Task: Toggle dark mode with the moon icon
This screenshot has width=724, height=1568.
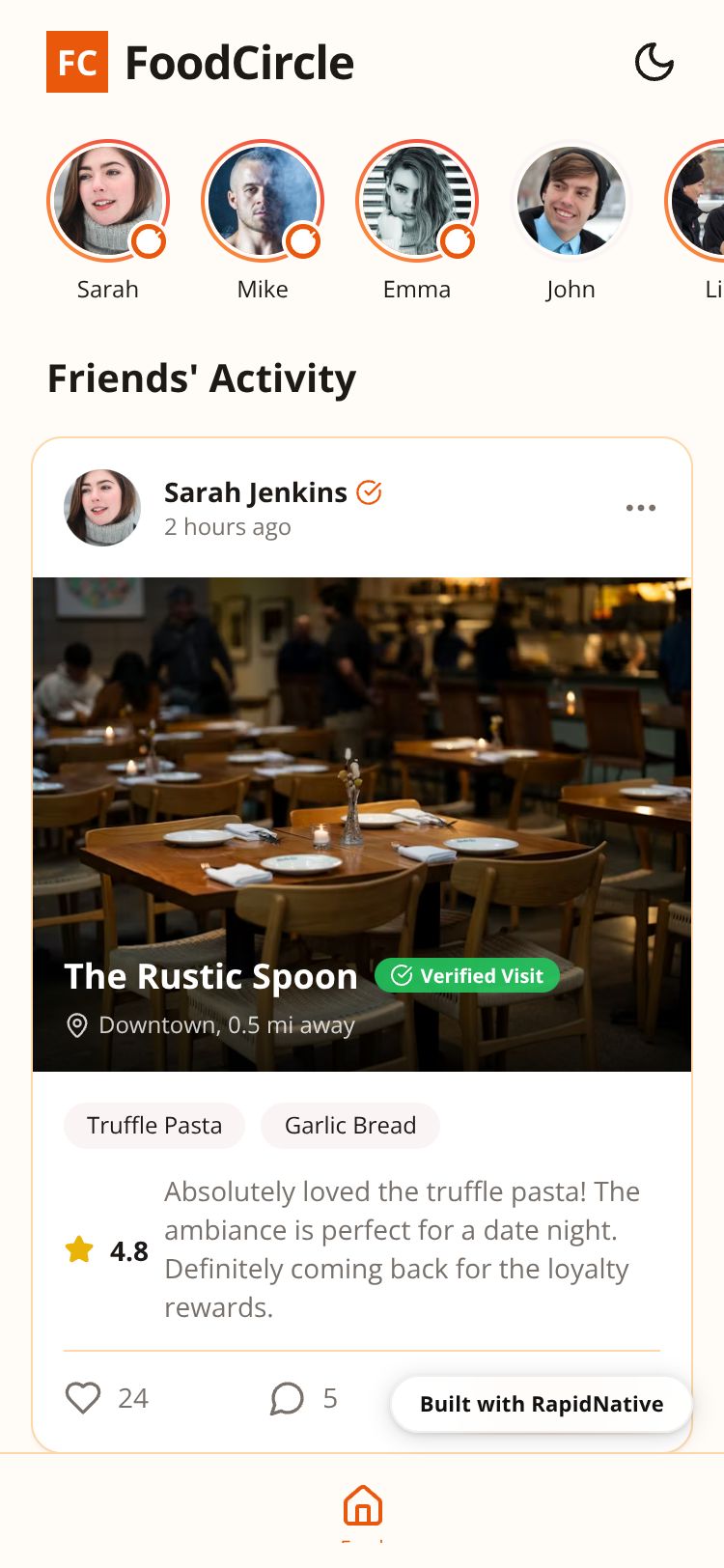Action: coord(654,63)
